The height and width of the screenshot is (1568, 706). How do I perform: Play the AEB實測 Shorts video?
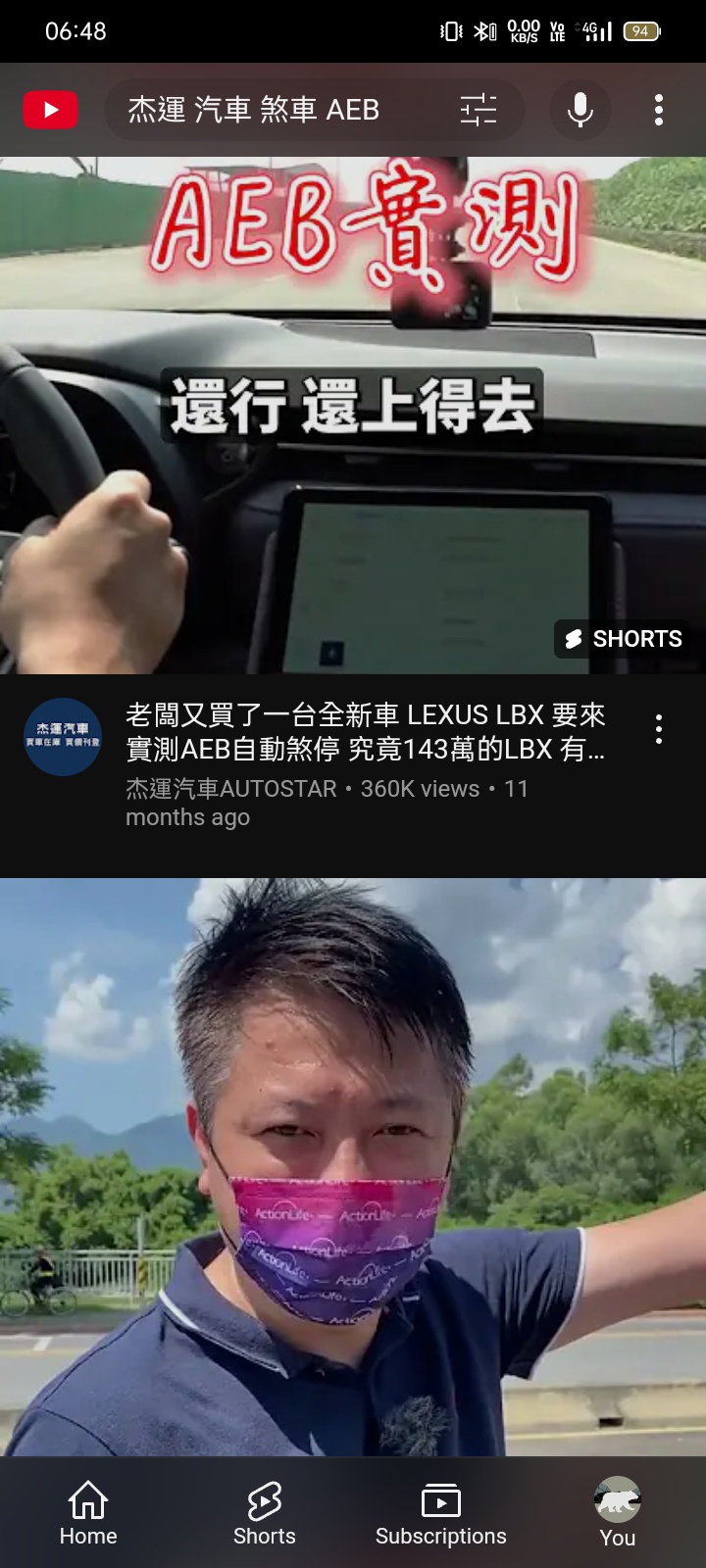pyautogui.click(x=353, y=416)
